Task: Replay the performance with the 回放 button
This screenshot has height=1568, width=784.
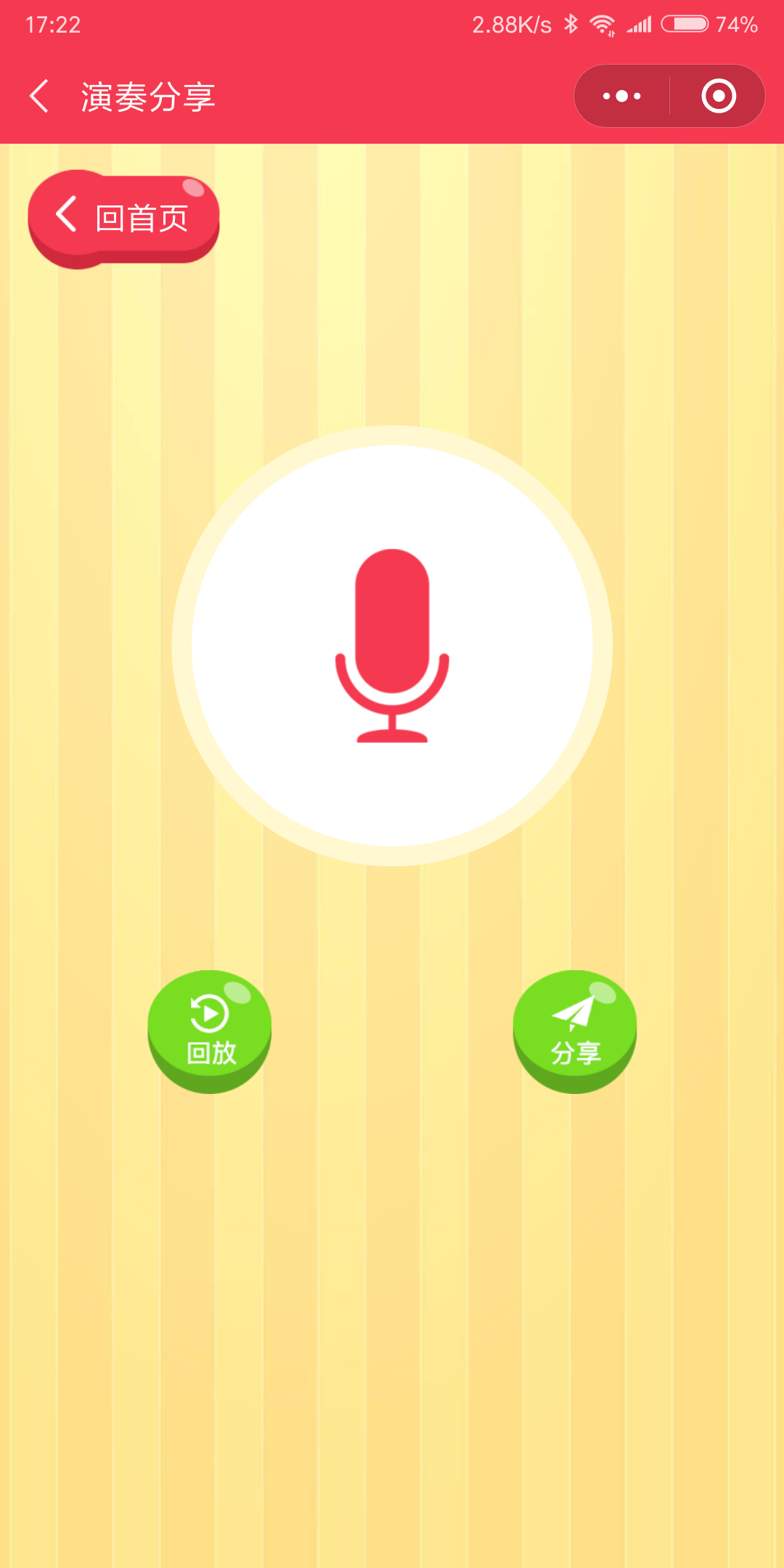Action: tap(210, 1032)
